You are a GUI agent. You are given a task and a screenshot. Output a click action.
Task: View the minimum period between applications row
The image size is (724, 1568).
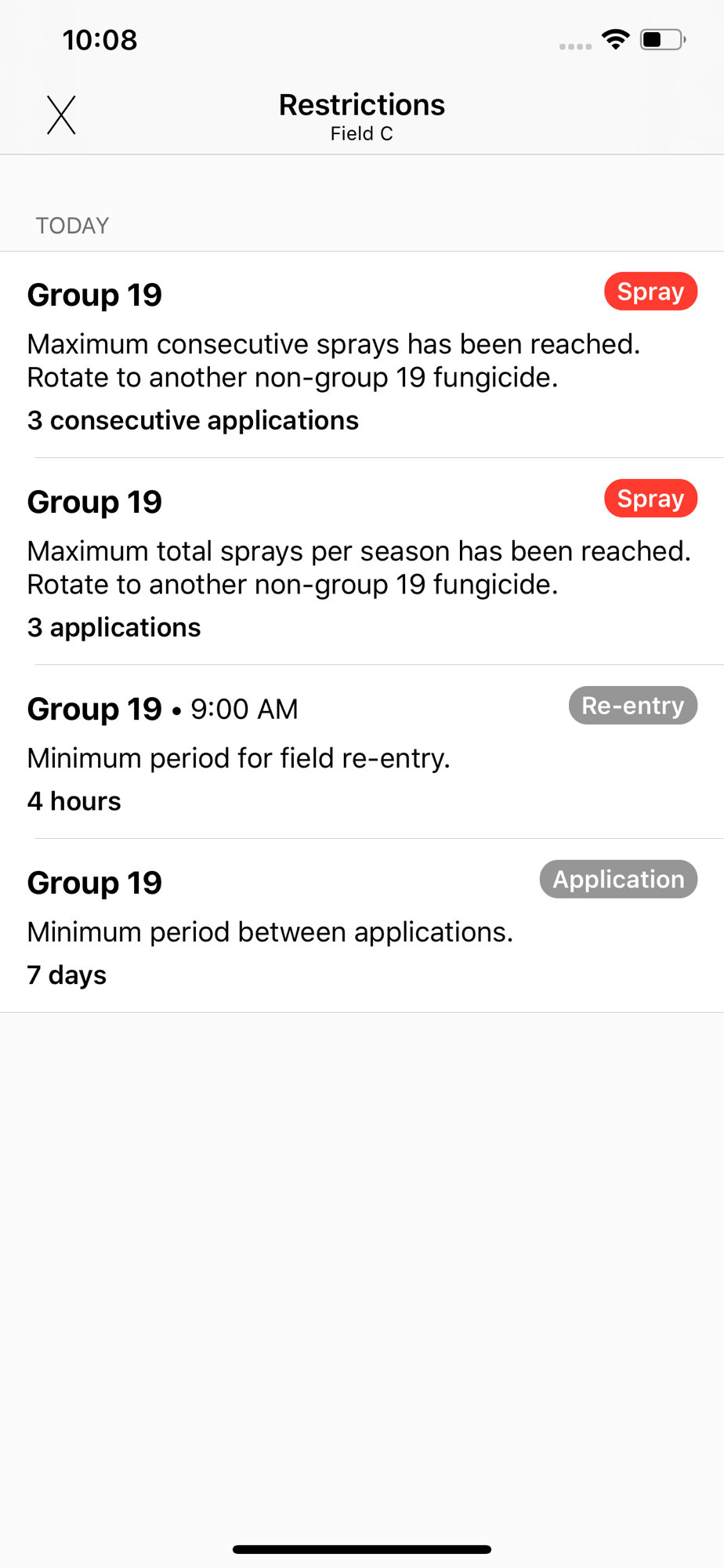coord(362,926)
